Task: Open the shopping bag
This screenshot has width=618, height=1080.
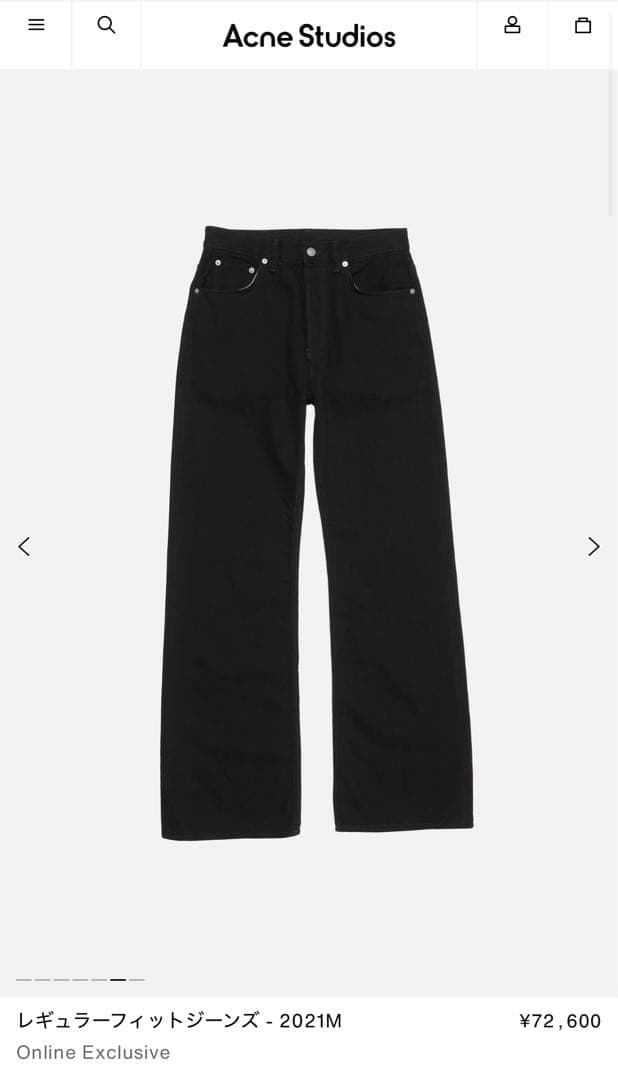Action: (x=583, y=26)
